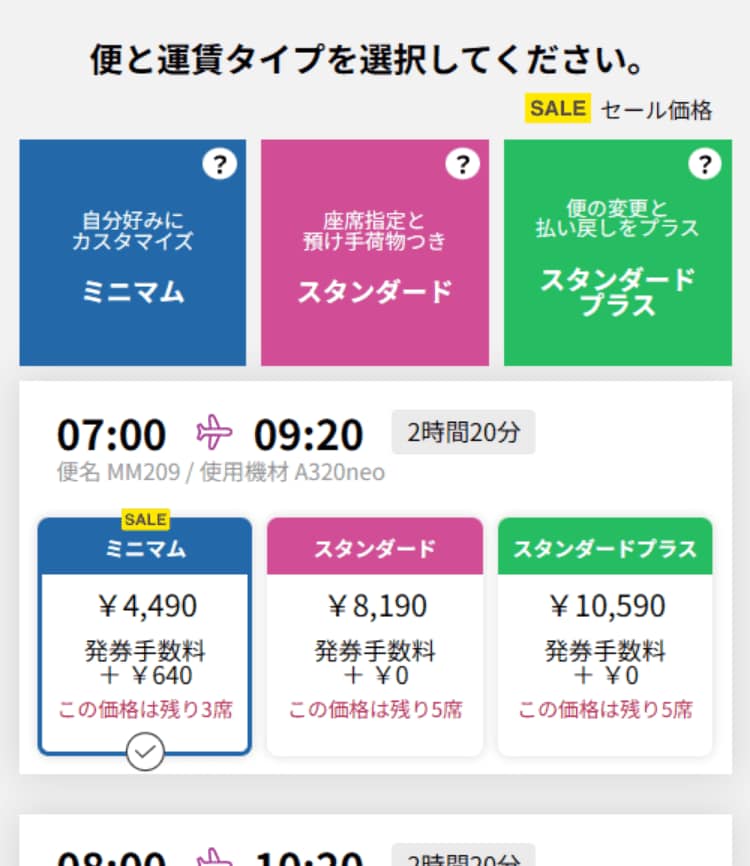750x866 pixels.
Task: Select the スタンダード fare type tab
Action: 375,547
